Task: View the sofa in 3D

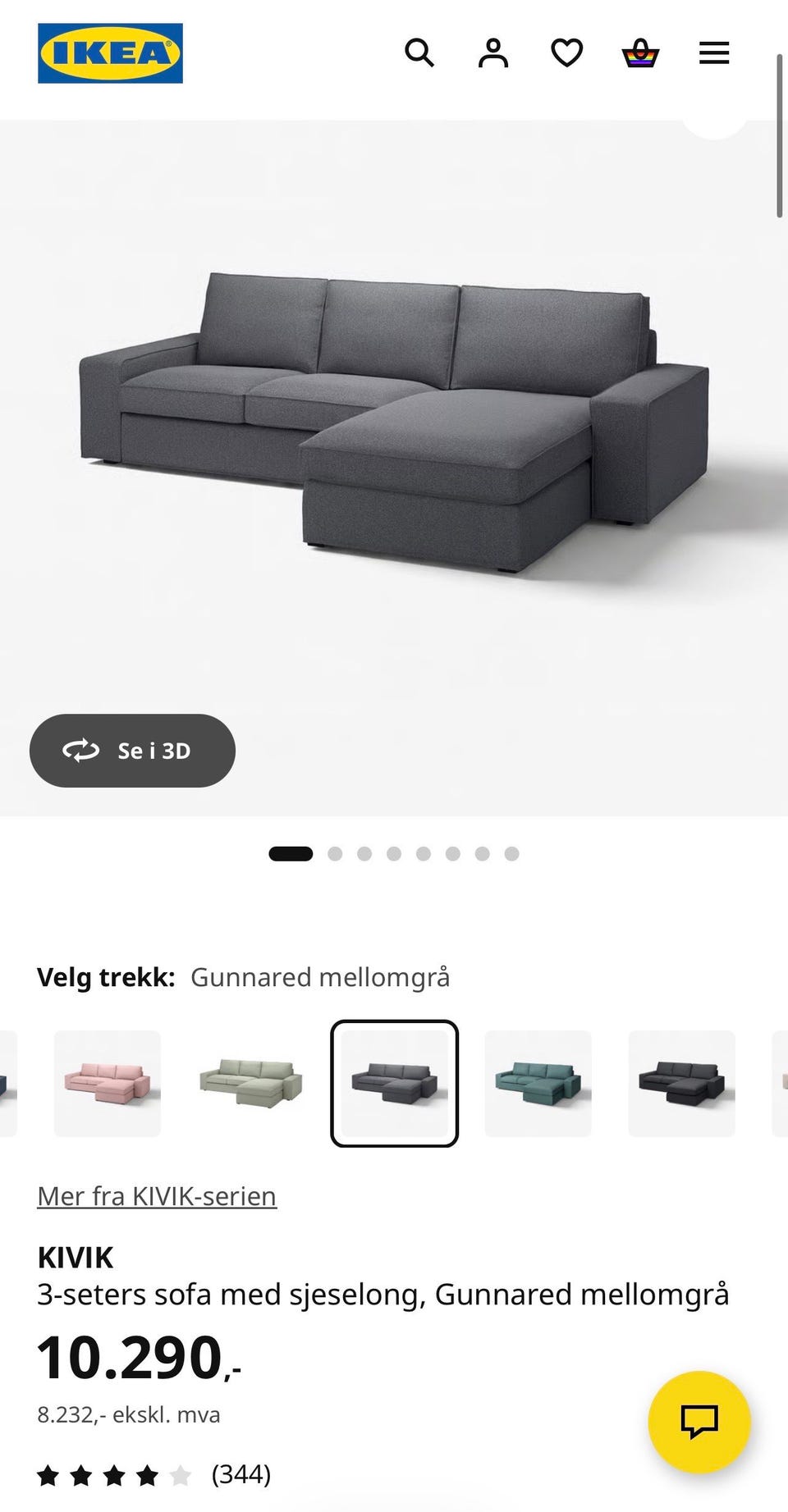Action: pos(132,751)
